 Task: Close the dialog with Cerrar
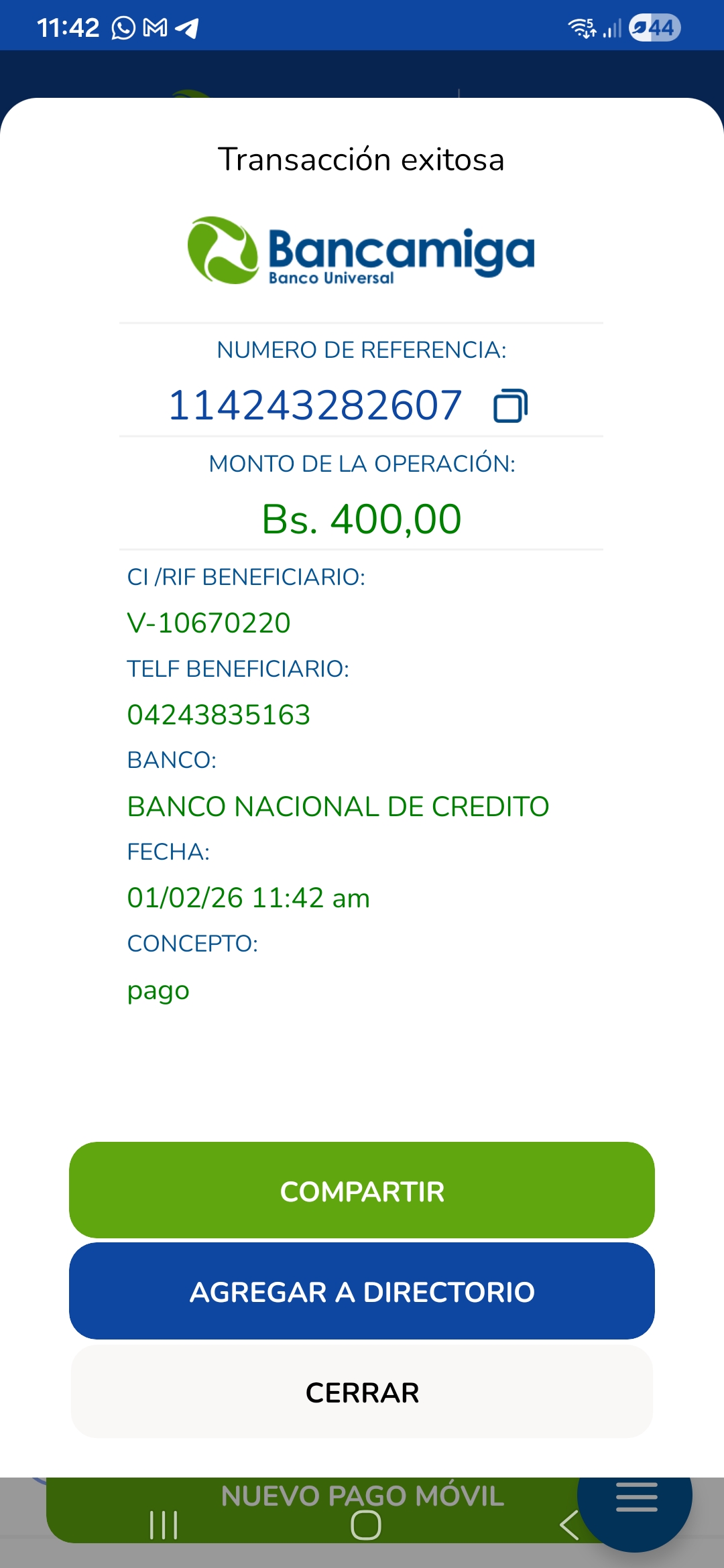(362, 1392)
